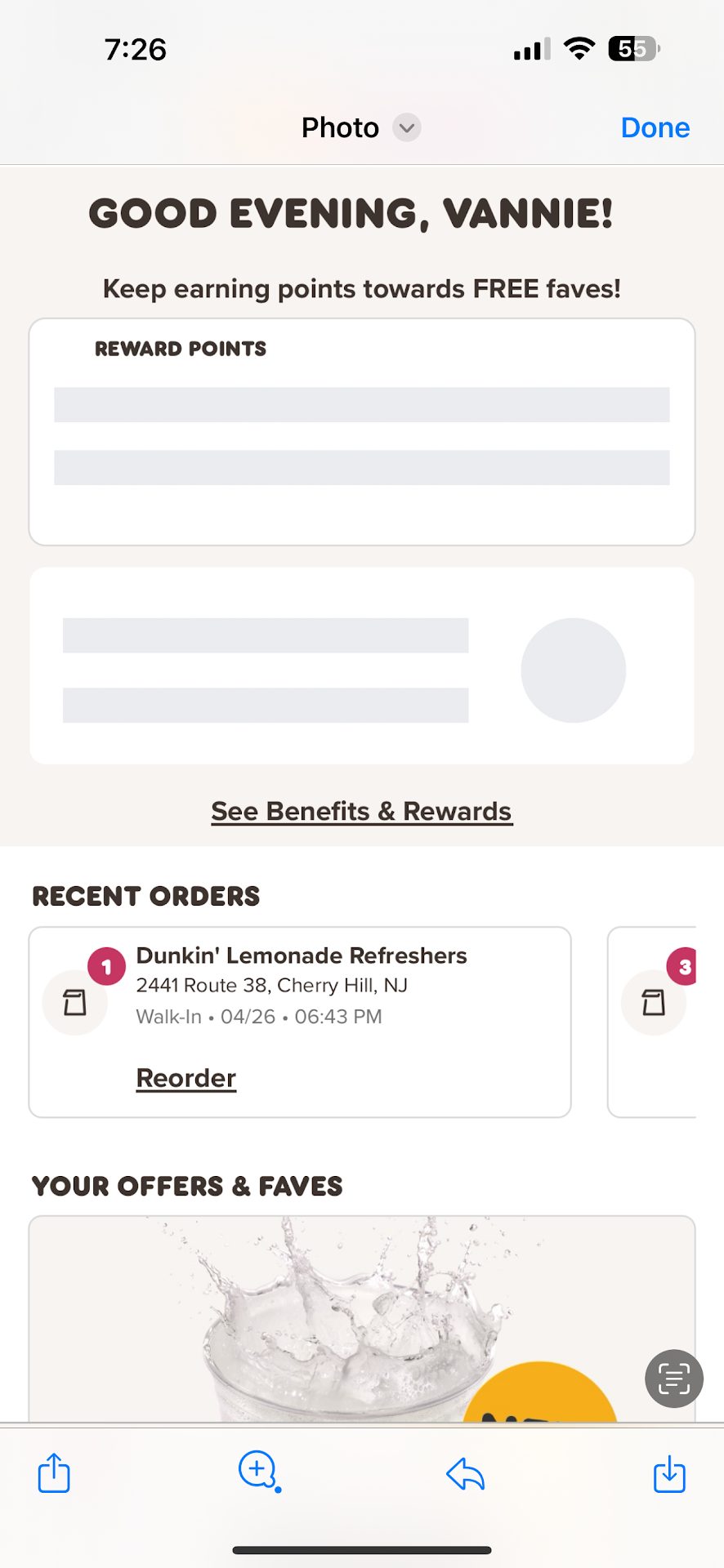Activate the live text scan button

tap(673, 1379)
